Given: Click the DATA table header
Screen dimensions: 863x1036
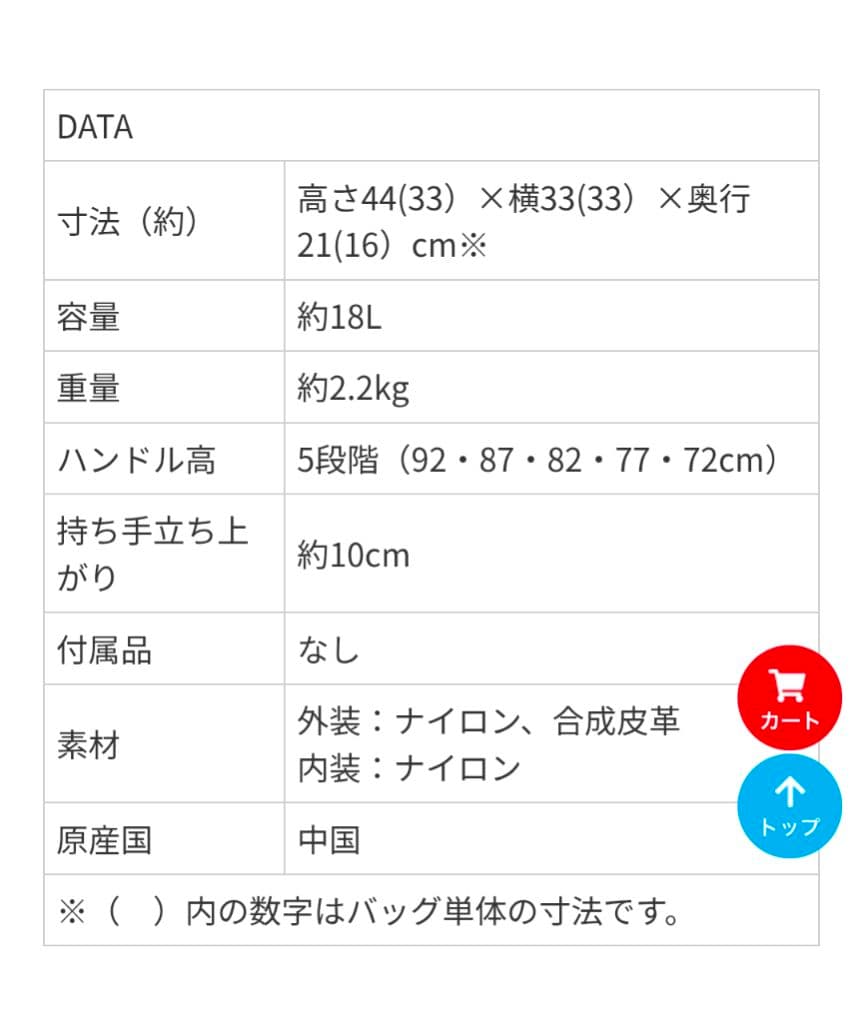Looking at the screenshot, I should point(97,128).
